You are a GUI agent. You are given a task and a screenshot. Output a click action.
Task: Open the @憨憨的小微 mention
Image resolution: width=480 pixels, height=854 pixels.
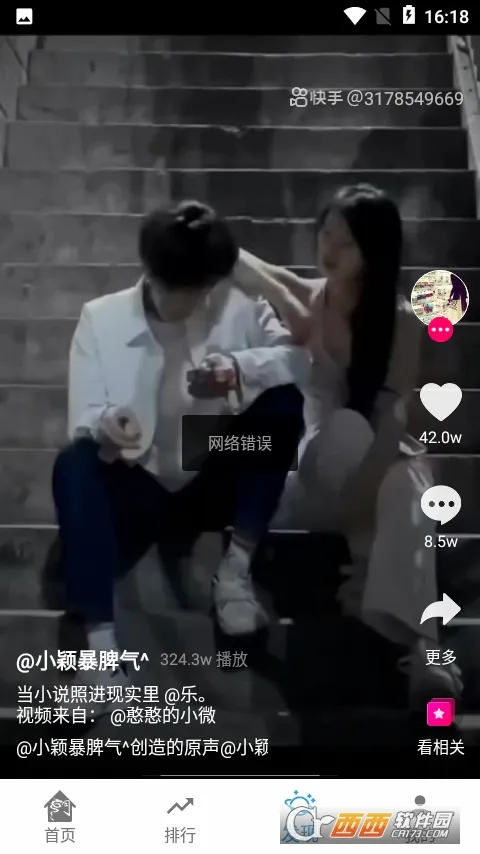(163, 715)
